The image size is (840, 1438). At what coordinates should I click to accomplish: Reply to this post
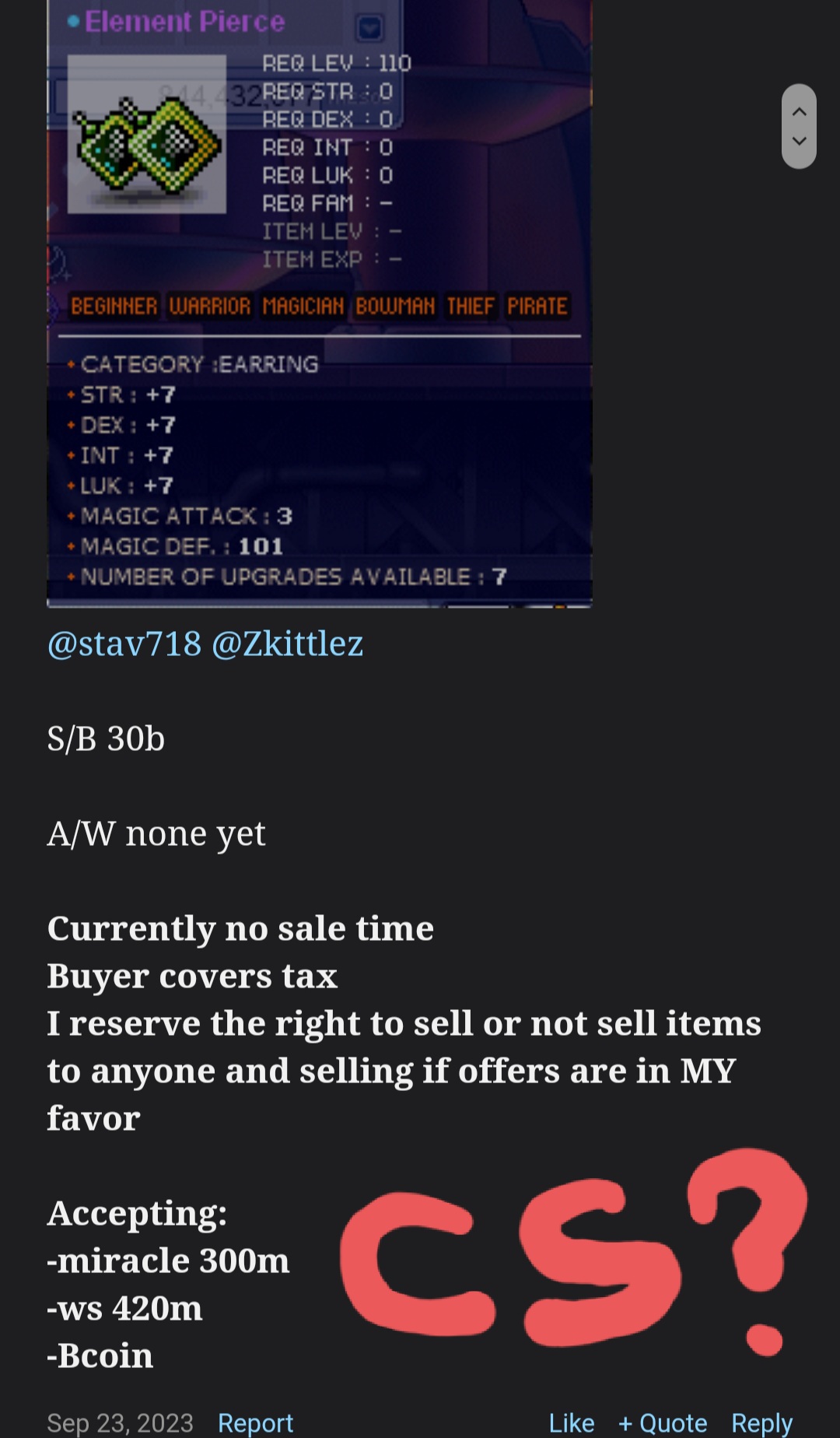(x=761, y=1422)
